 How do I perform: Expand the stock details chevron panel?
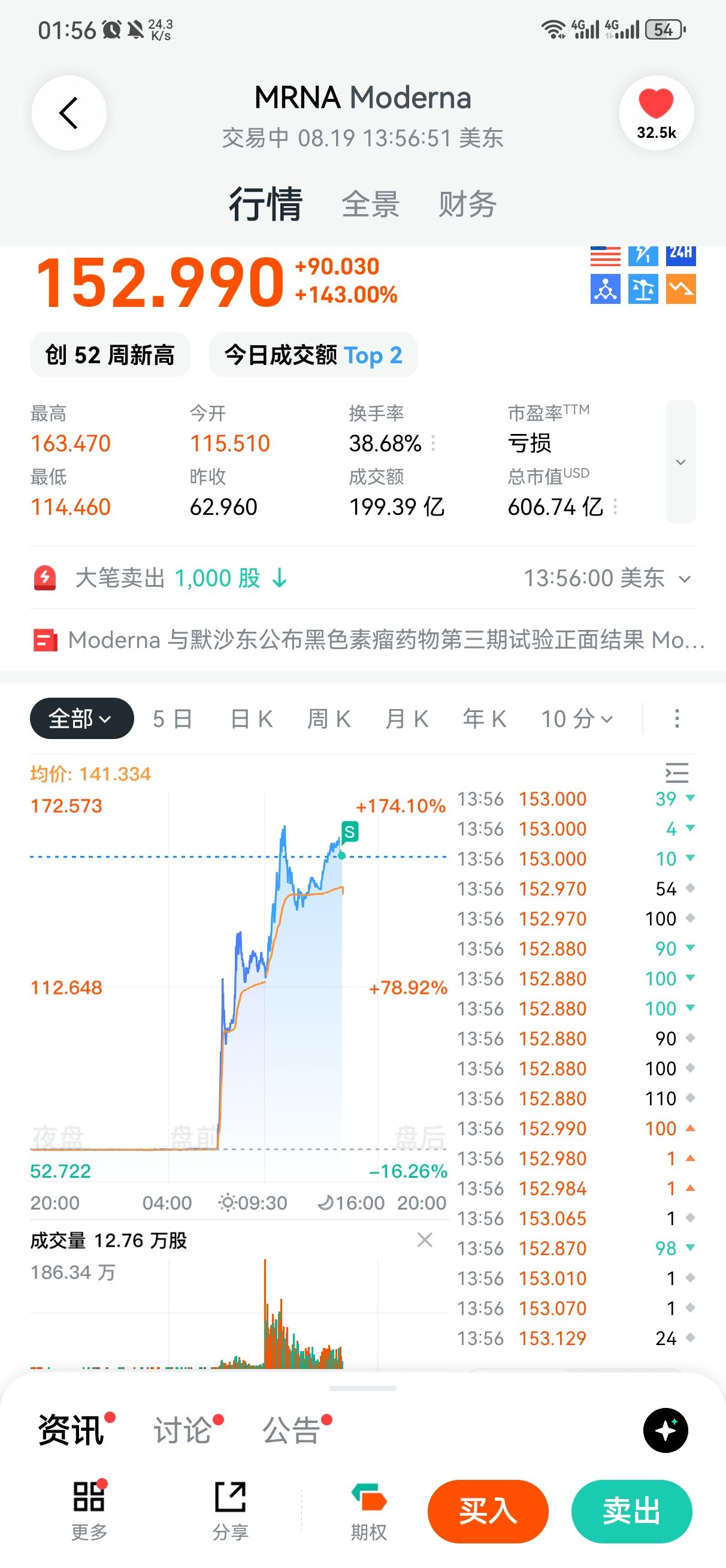click(681, 462)
